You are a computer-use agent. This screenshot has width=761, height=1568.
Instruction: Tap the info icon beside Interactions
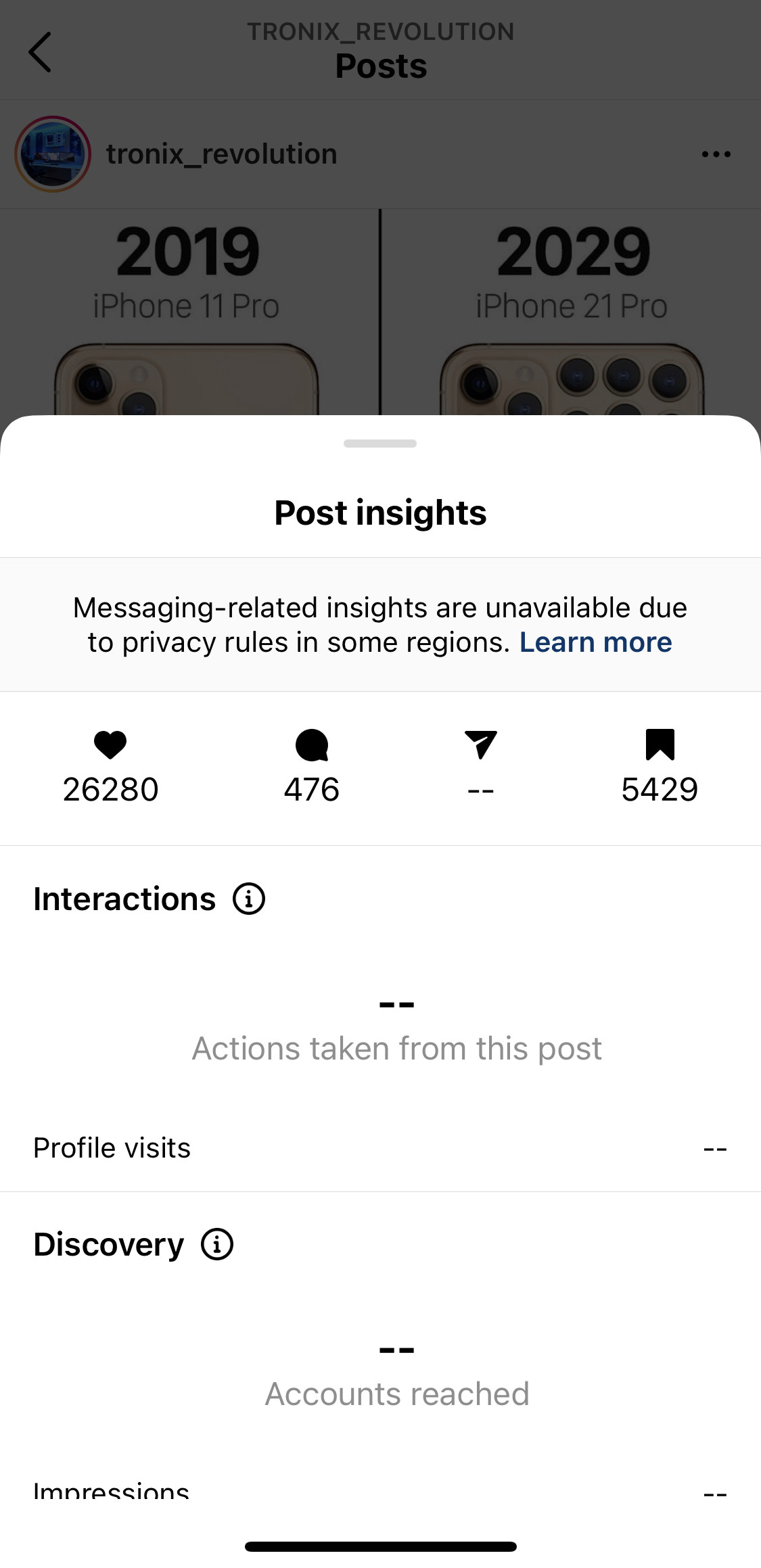[249, 899]
